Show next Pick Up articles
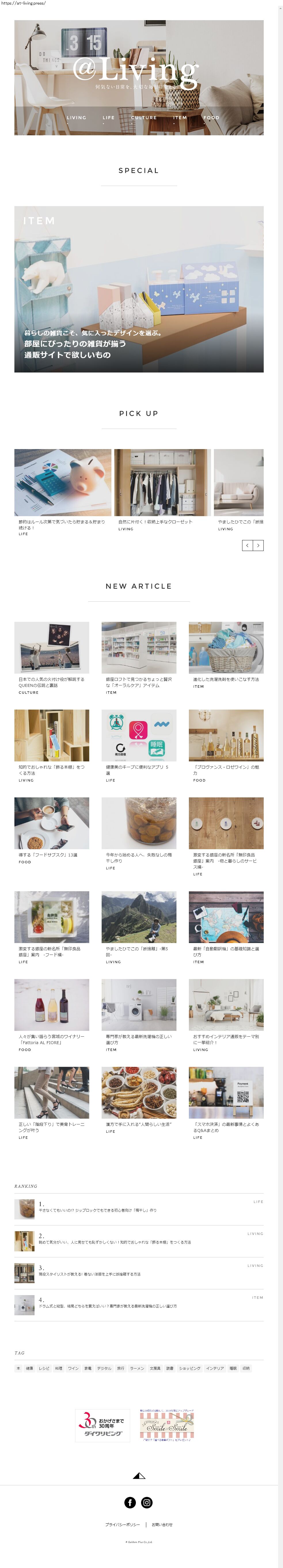This screenshot has width=283, height=1568. coord(258,546)
